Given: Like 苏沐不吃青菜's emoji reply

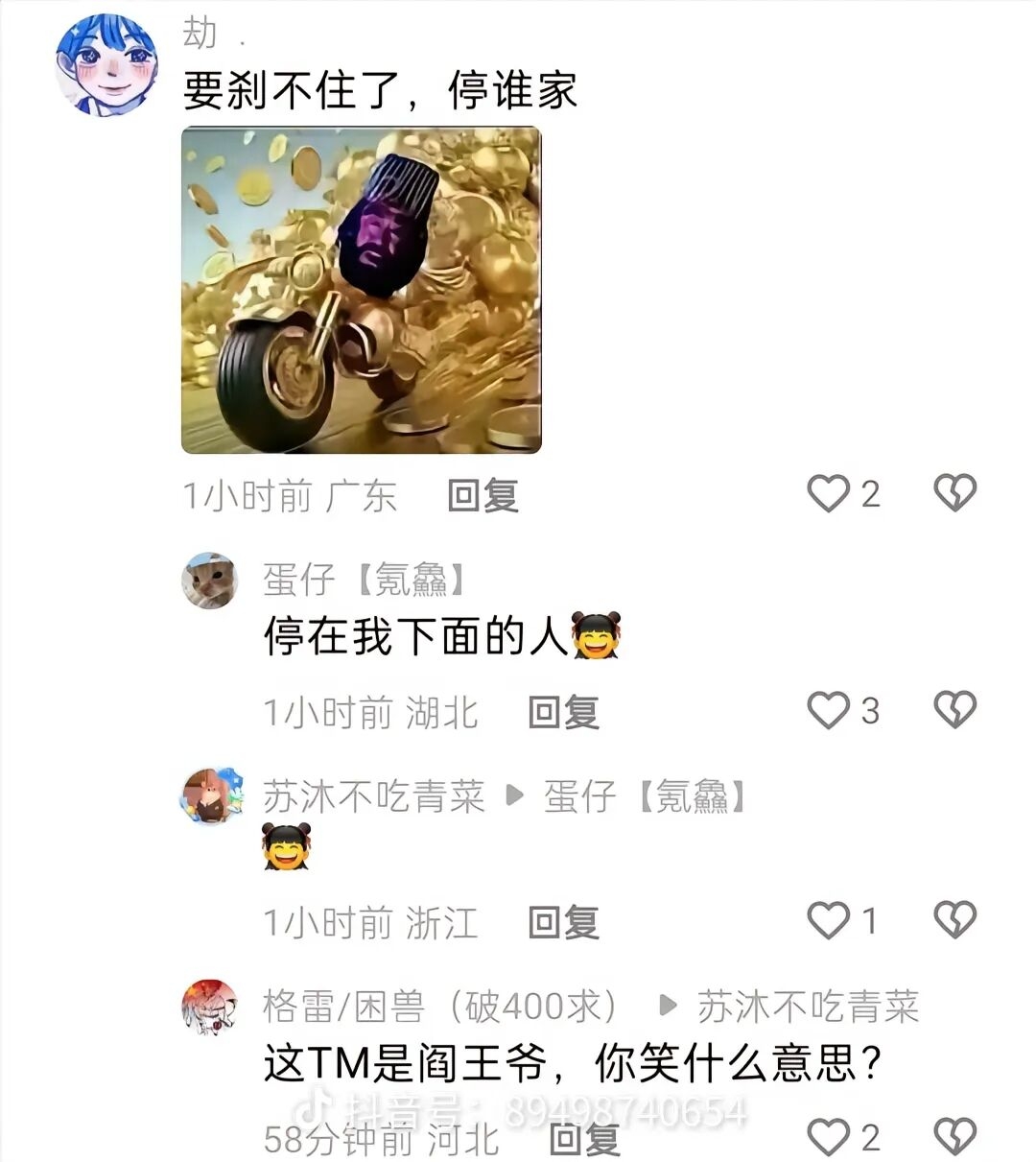Looking at the screenshot, I should tap(829, 921).
